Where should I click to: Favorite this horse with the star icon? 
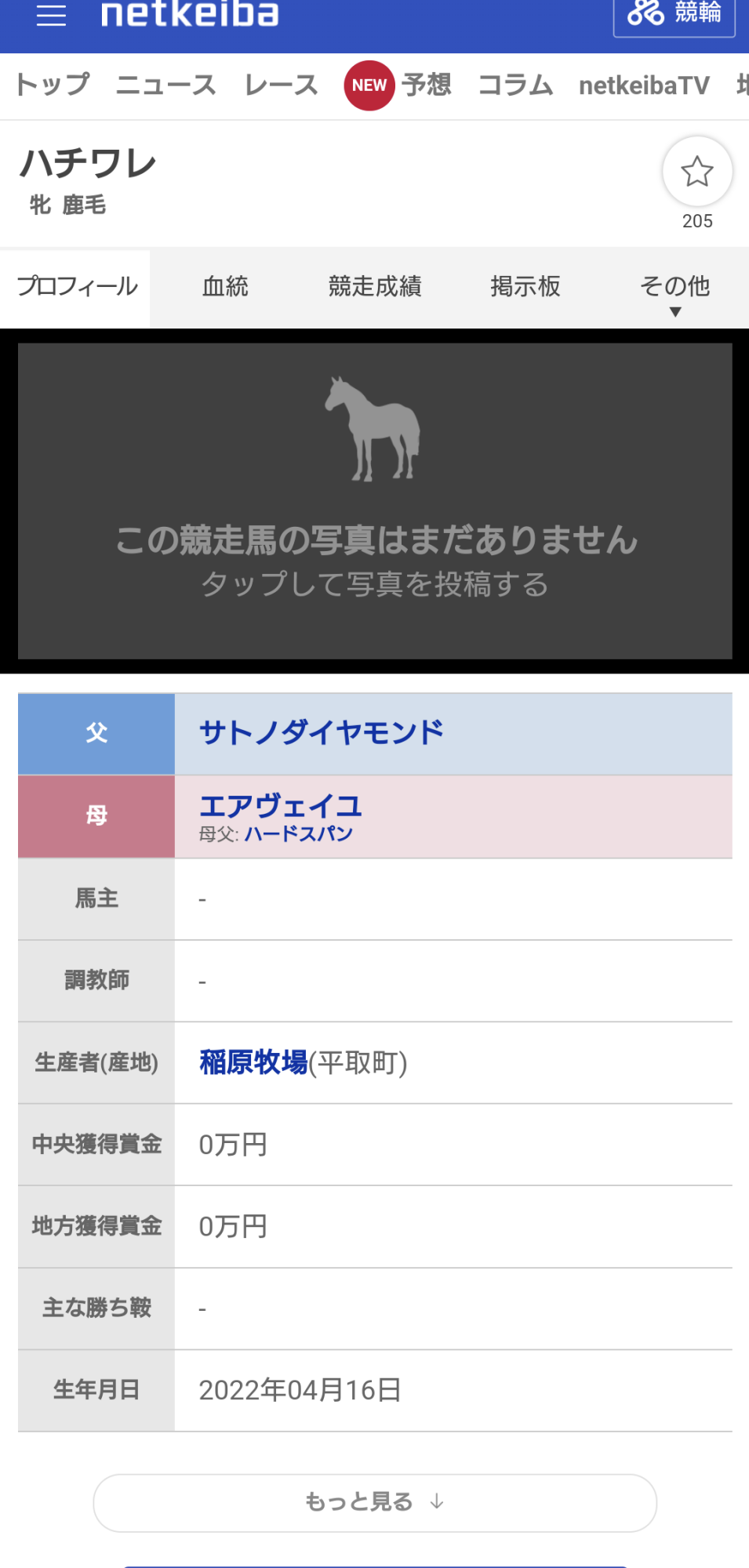coord(696,172)
